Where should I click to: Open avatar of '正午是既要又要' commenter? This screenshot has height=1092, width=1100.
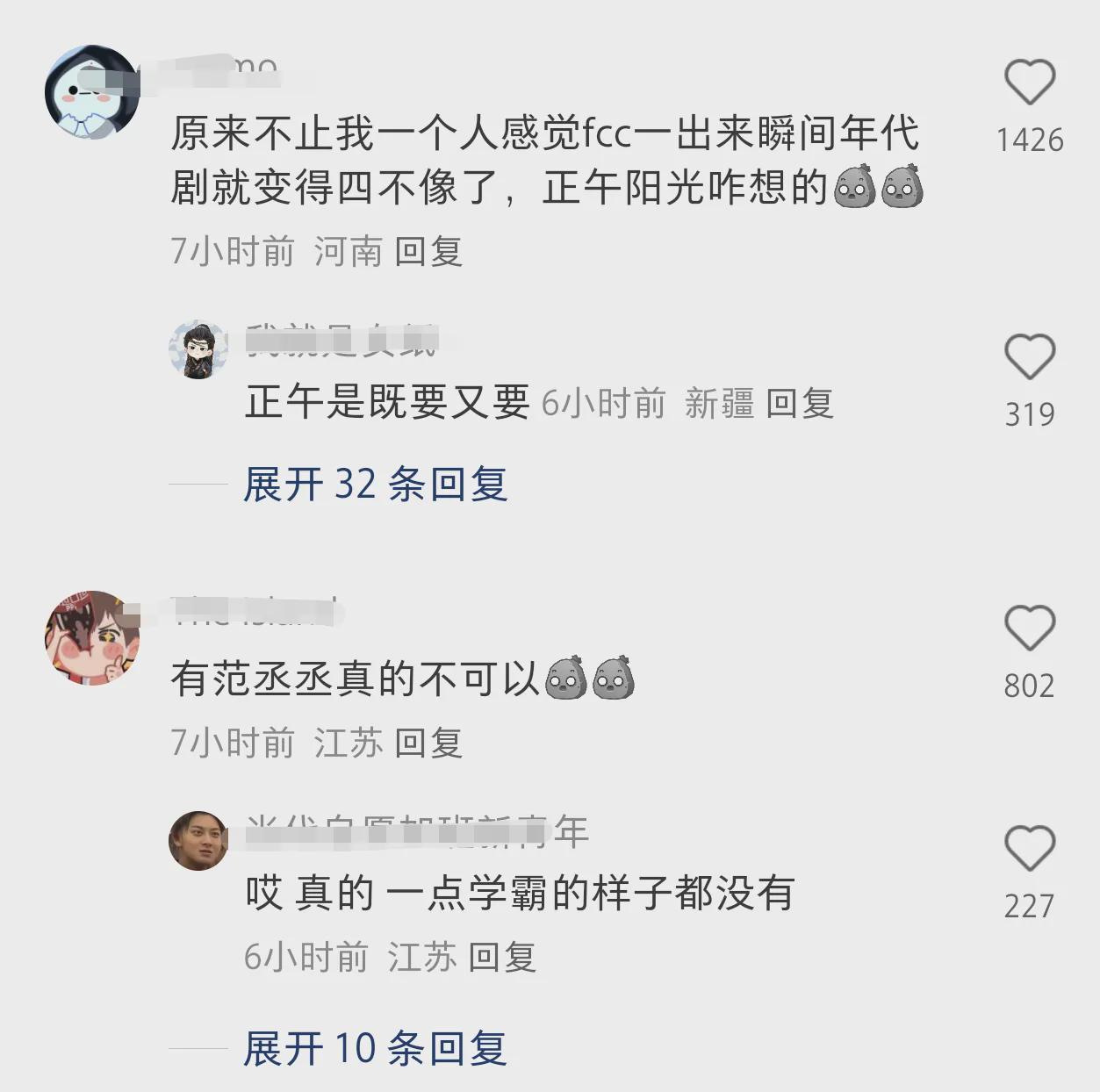(x=198, y=349)
